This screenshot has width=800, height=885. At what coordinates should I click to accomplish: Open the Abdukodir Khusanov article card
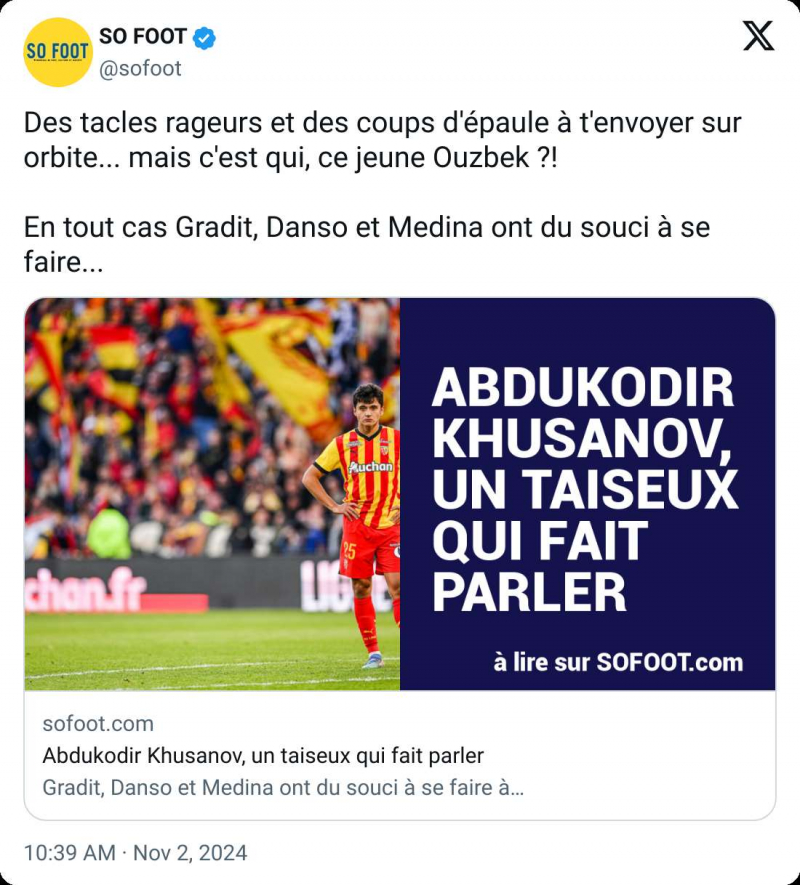click(400, 558)
